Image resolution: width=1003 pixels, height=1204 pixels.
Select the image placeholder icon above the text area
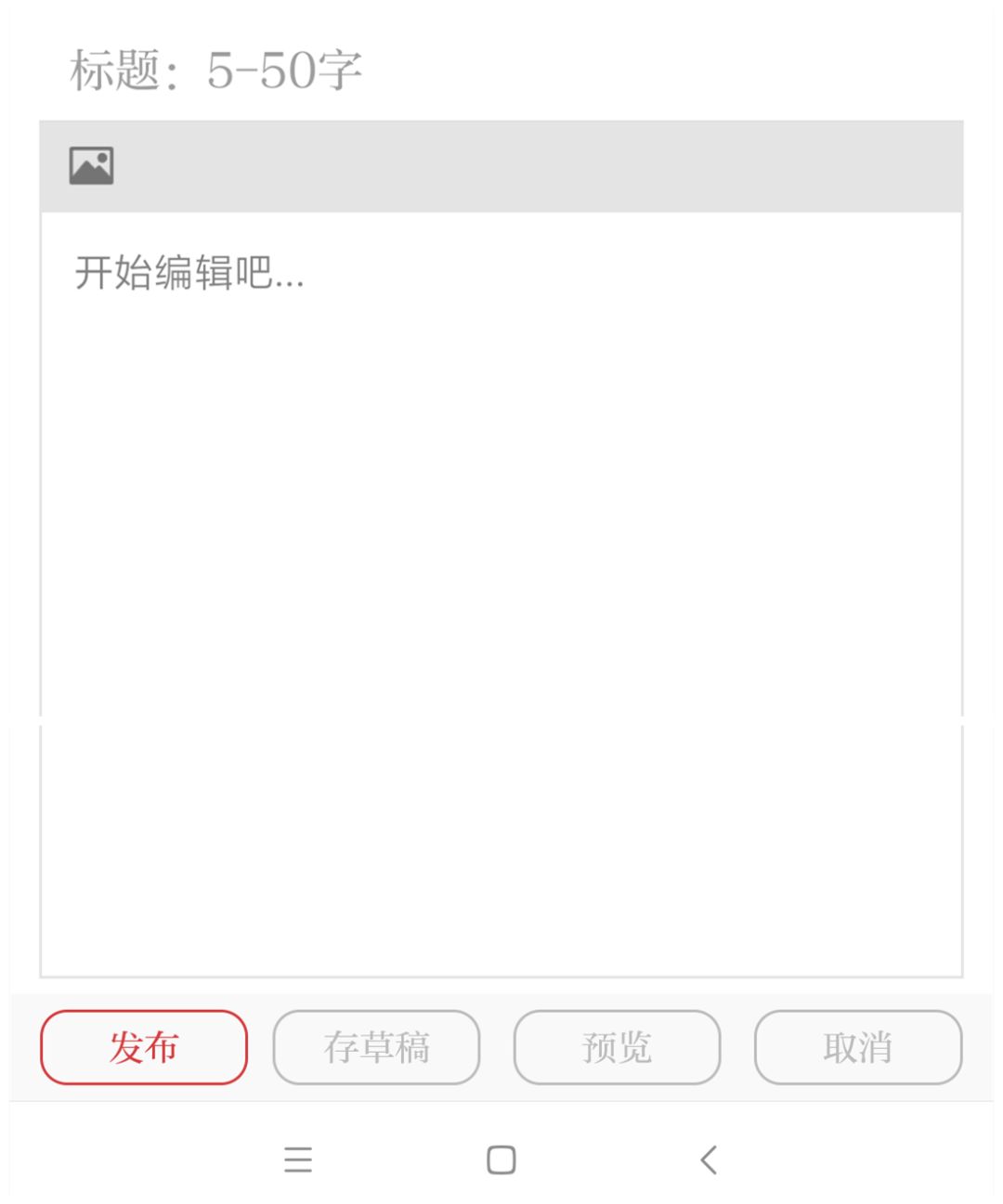pyautogui.click(x=92, y=164)
